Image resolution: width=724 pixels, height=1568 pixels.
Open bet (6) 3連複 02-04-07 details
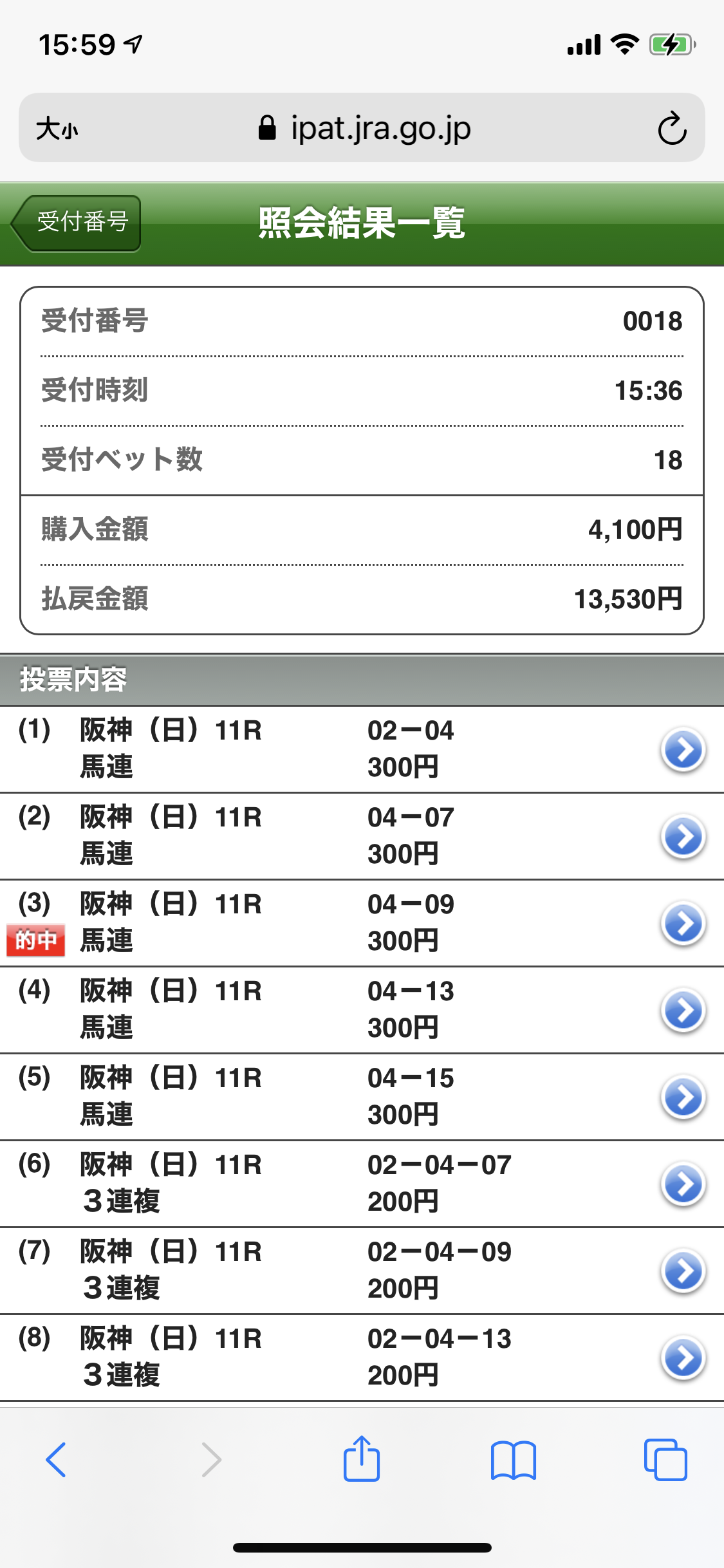point(683,1184)
